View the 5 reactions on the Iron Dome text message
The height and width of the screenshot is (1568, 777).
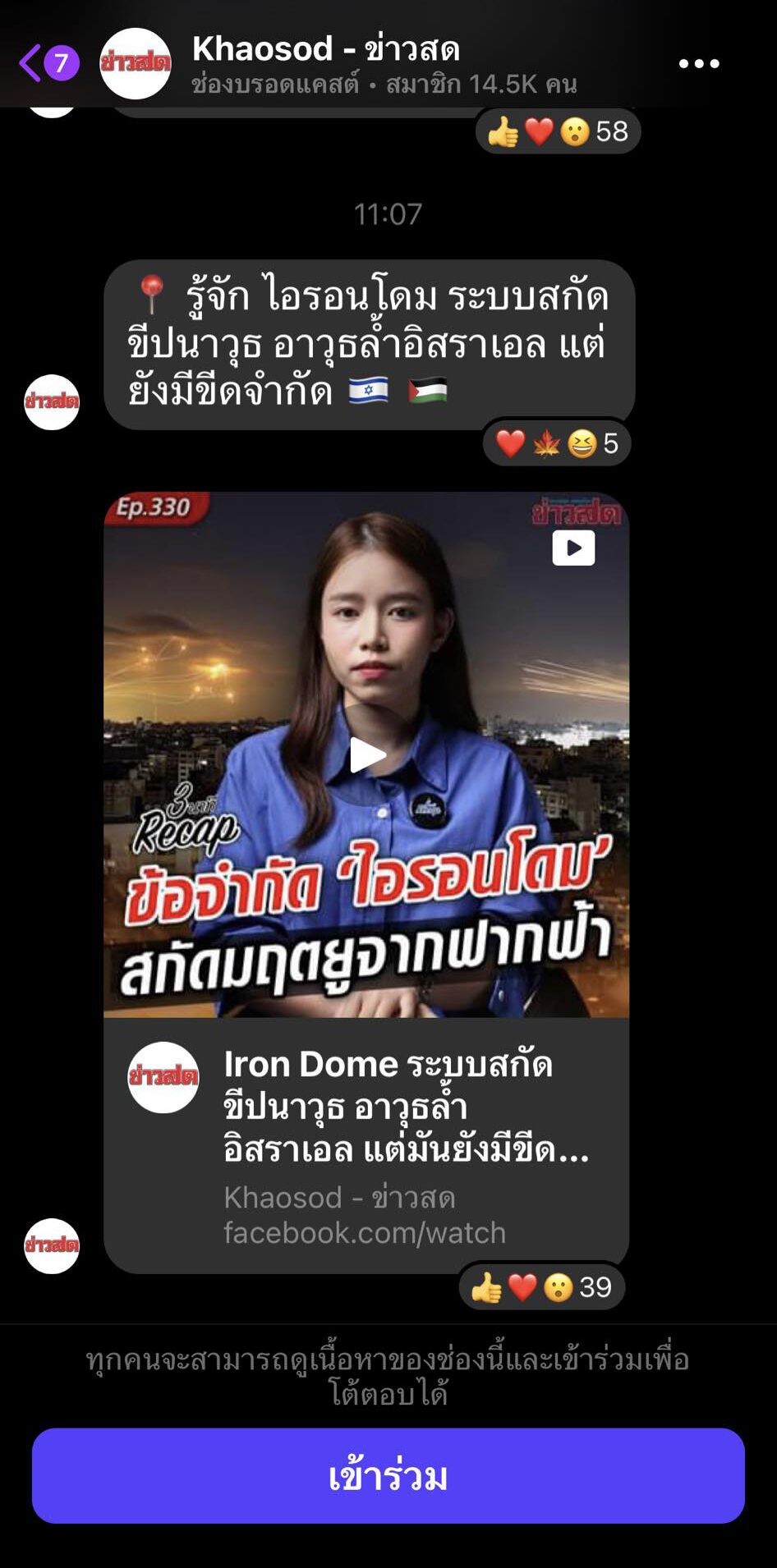[557, 443]
